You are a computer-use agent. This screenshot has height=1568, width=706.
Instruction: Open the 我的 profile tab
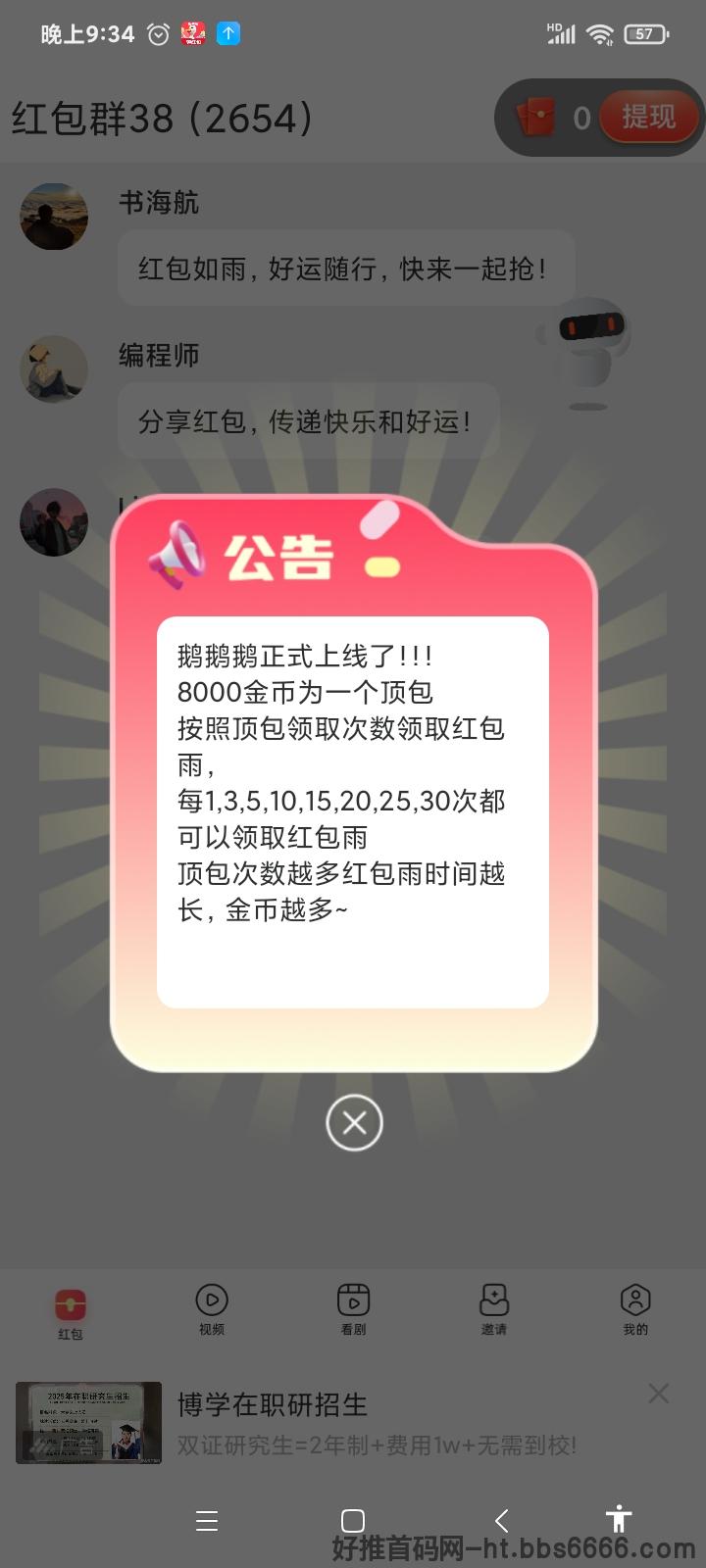click(x=635, y=1310)
